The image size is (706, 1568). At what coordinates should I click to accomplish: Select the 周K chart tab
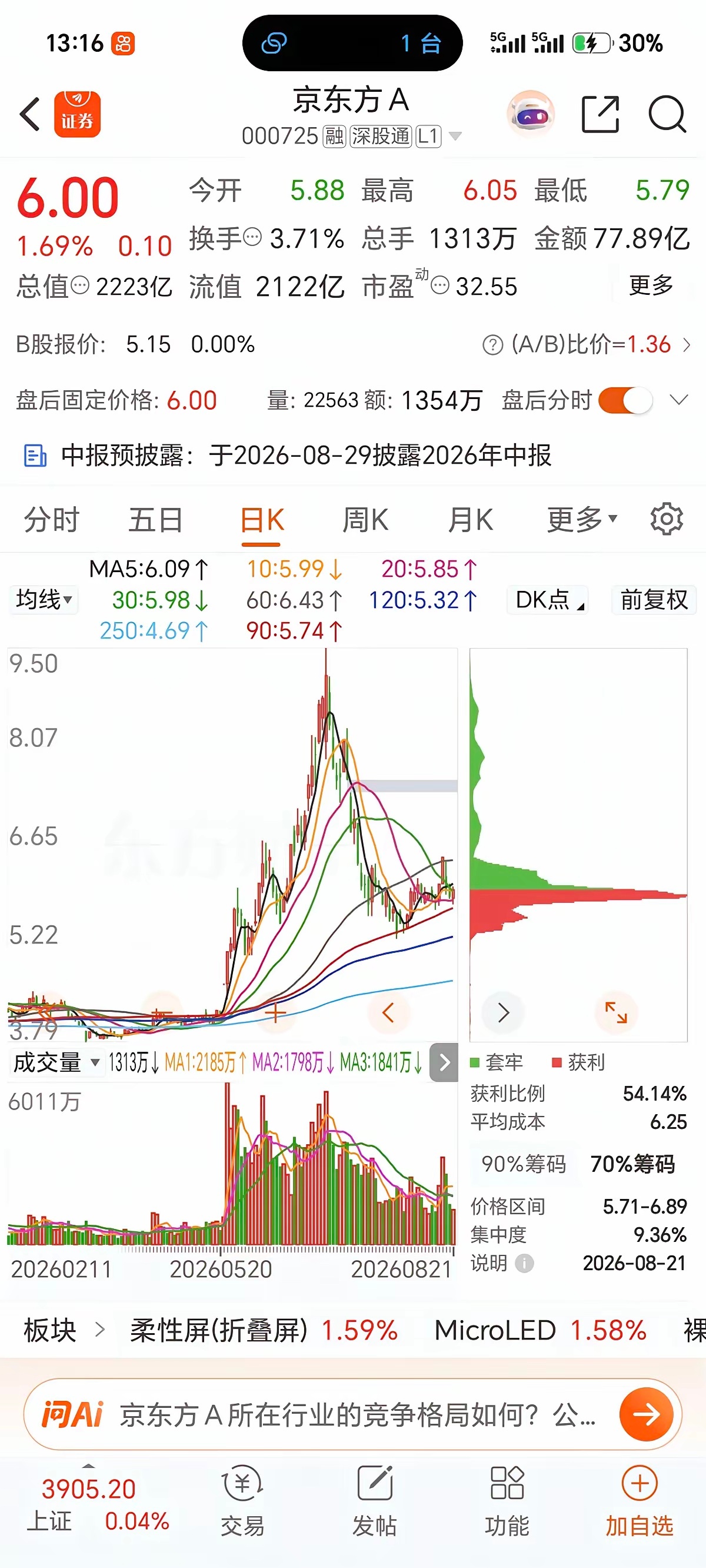click(365, 520)
